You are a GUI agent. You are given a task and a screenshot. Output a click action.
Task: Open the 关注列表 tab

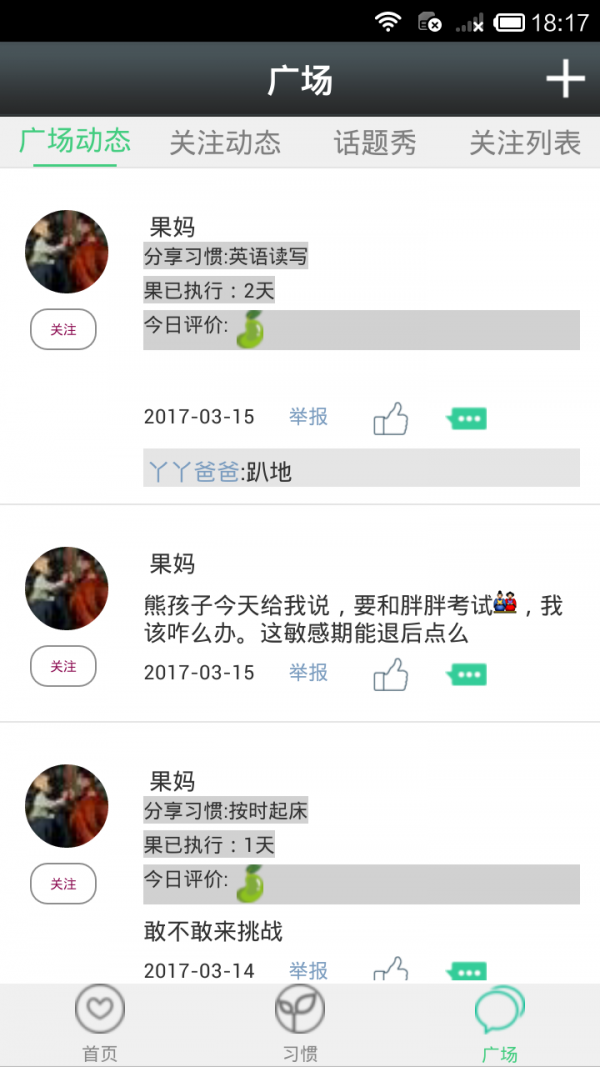click(x=525, y=142)
